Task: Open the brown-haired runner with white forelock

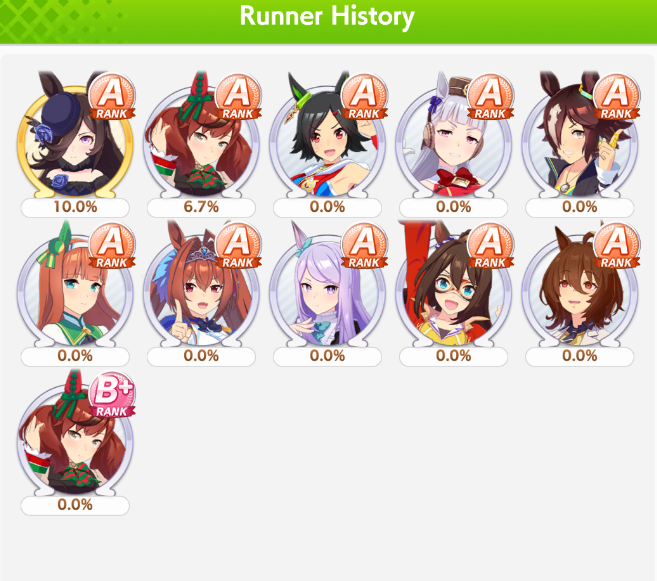Action: pyautogui.click(x=578, y=136)
